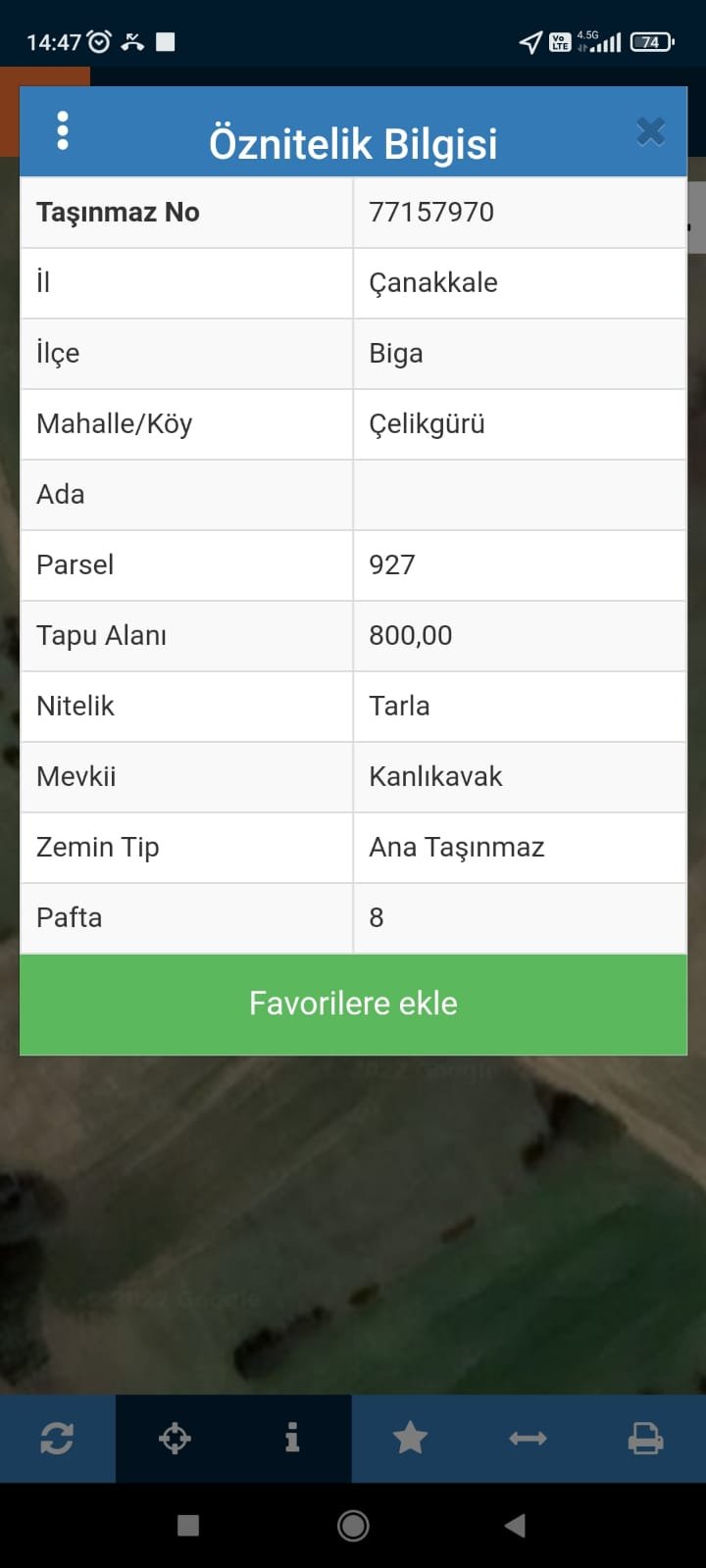Open favorites with the star icon
This screenshot has width=706, height=1568.
tap(410, 1439)
